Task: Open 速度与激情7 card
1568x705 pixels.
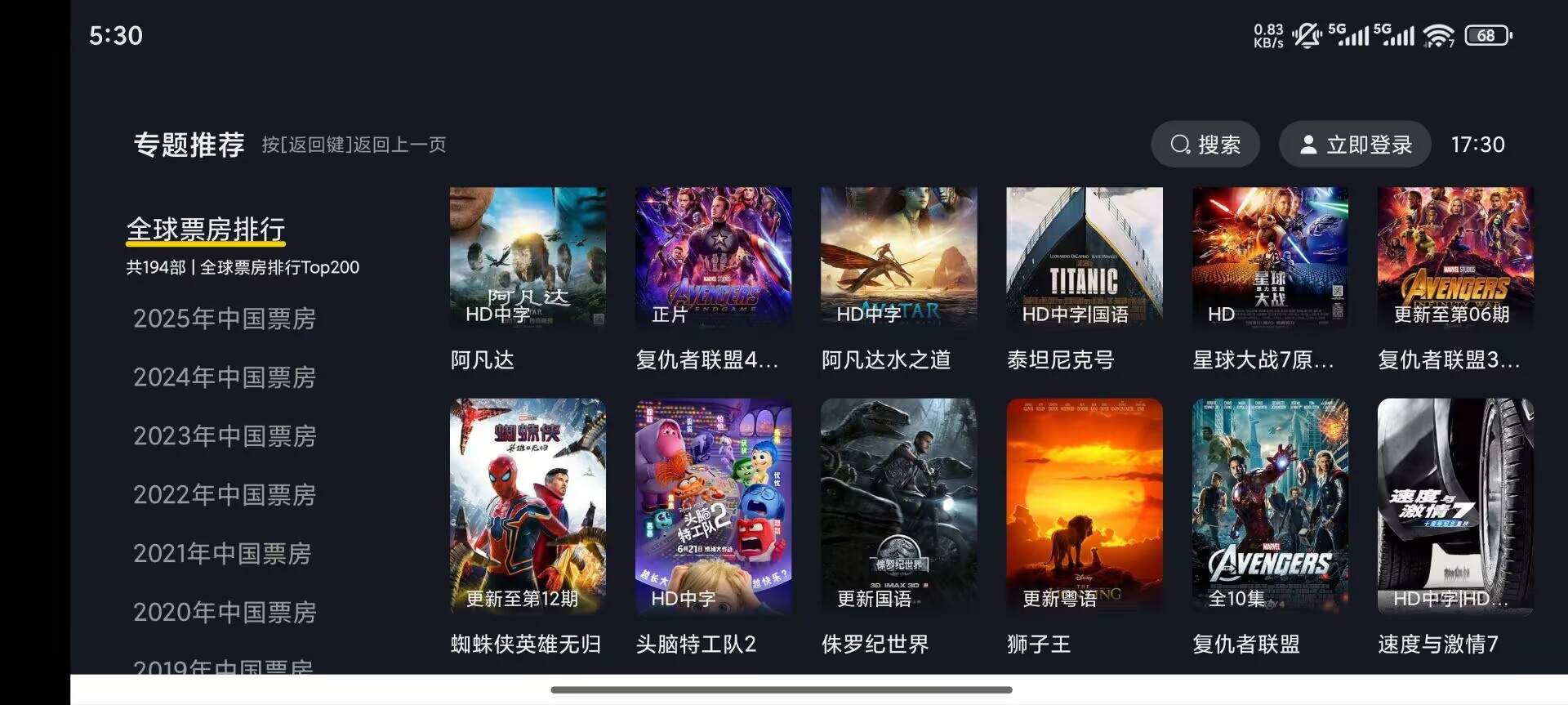Action: click(x=1455, y=506)
